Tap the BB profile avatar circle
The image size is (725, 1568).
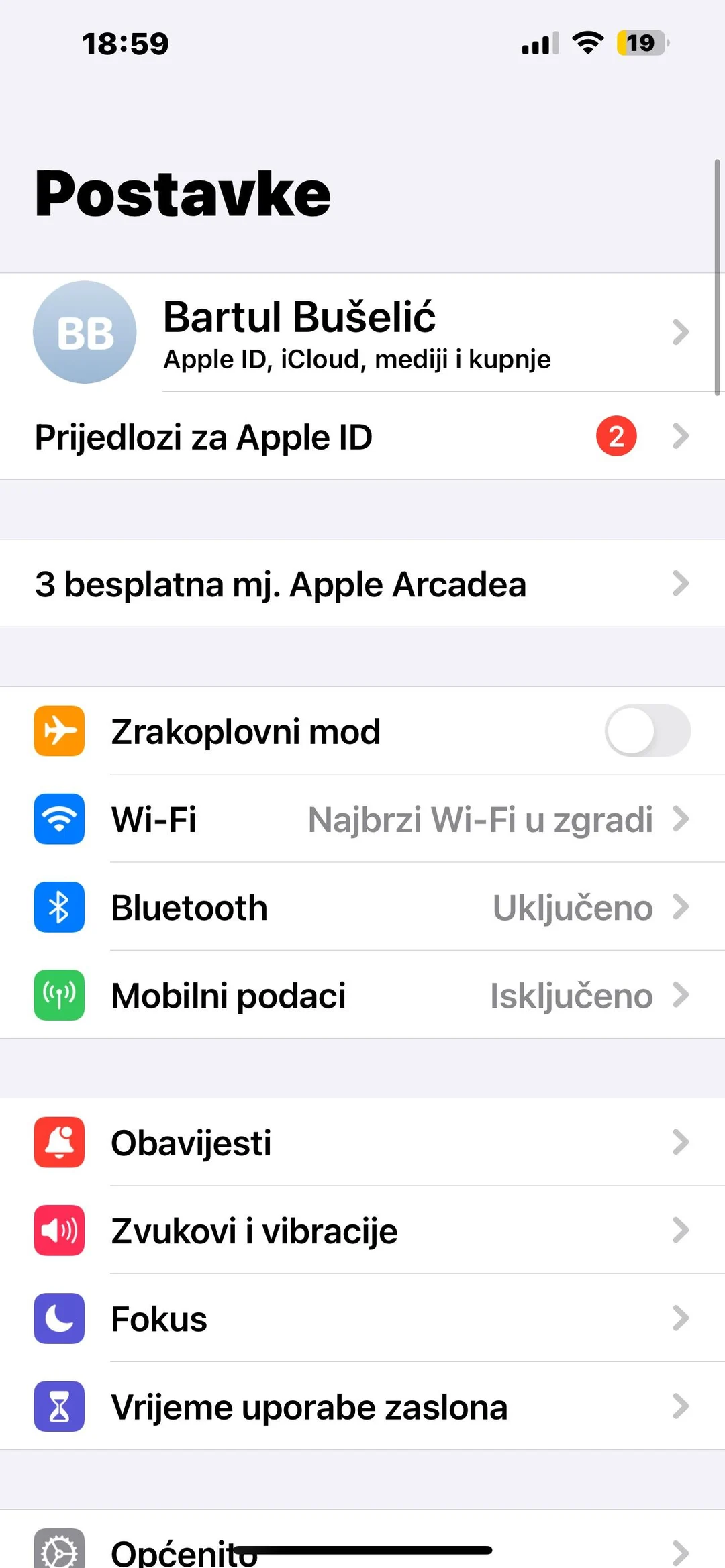[84, 331]
